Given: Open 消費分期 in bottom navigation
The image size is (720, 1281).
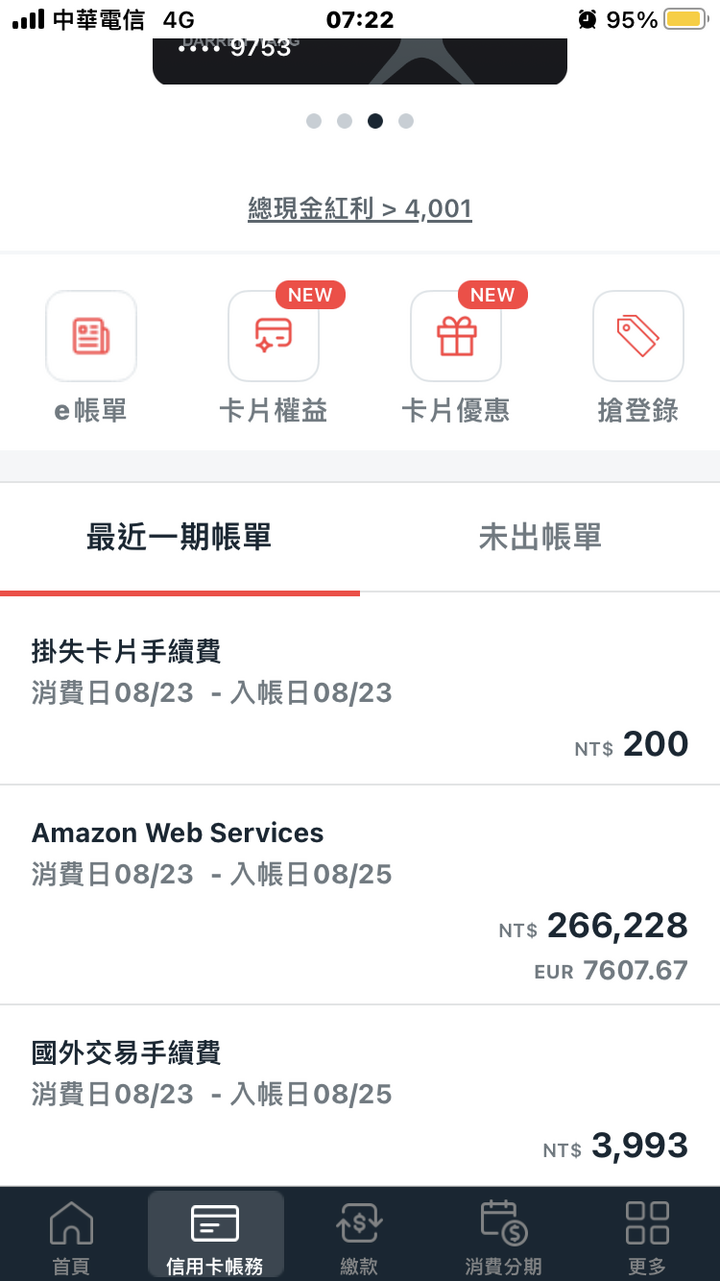Looking at the screenshot, I should [503, 1237].
